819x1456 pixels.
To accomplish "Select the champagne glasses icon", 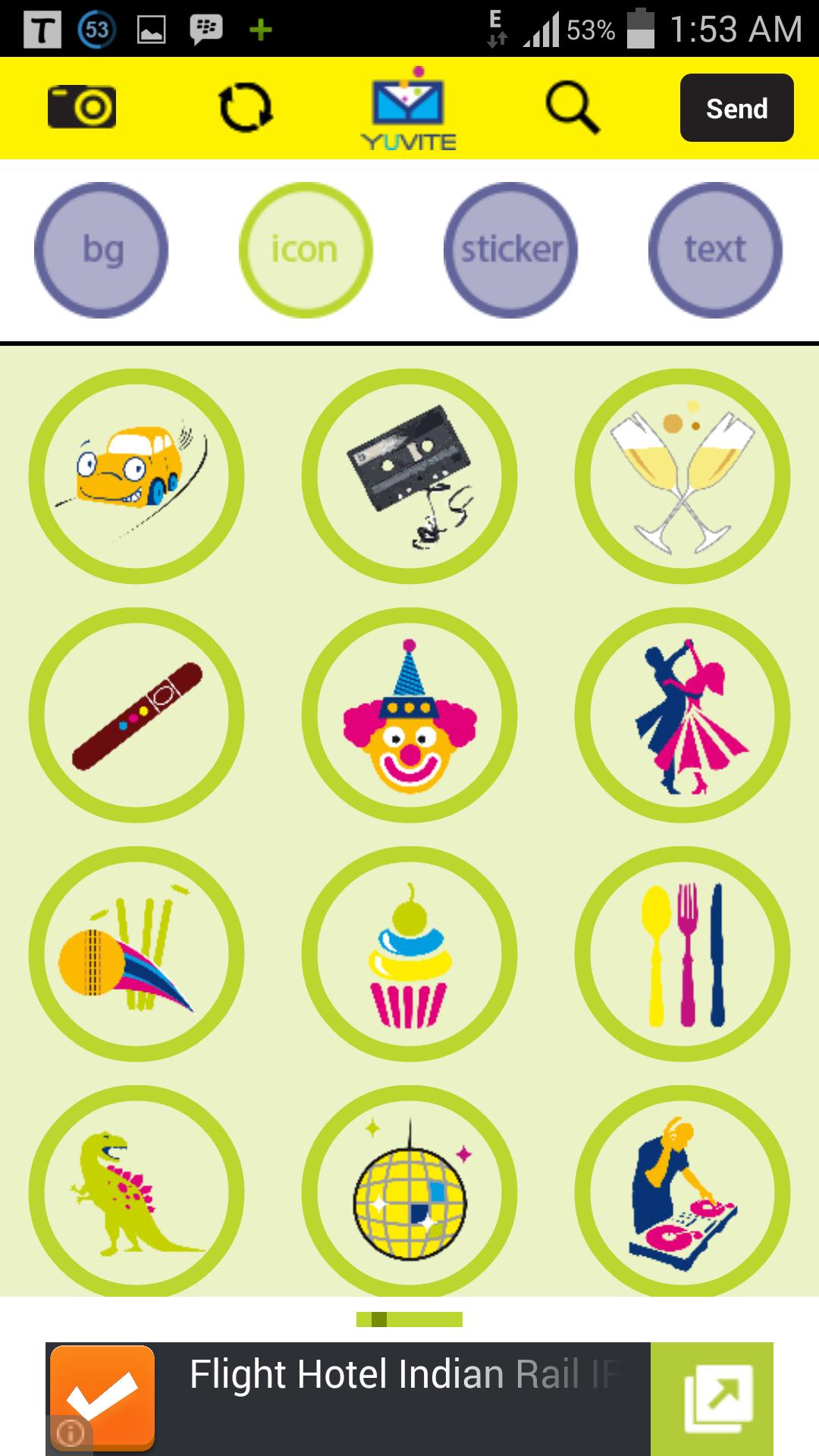I will [682, 476].
